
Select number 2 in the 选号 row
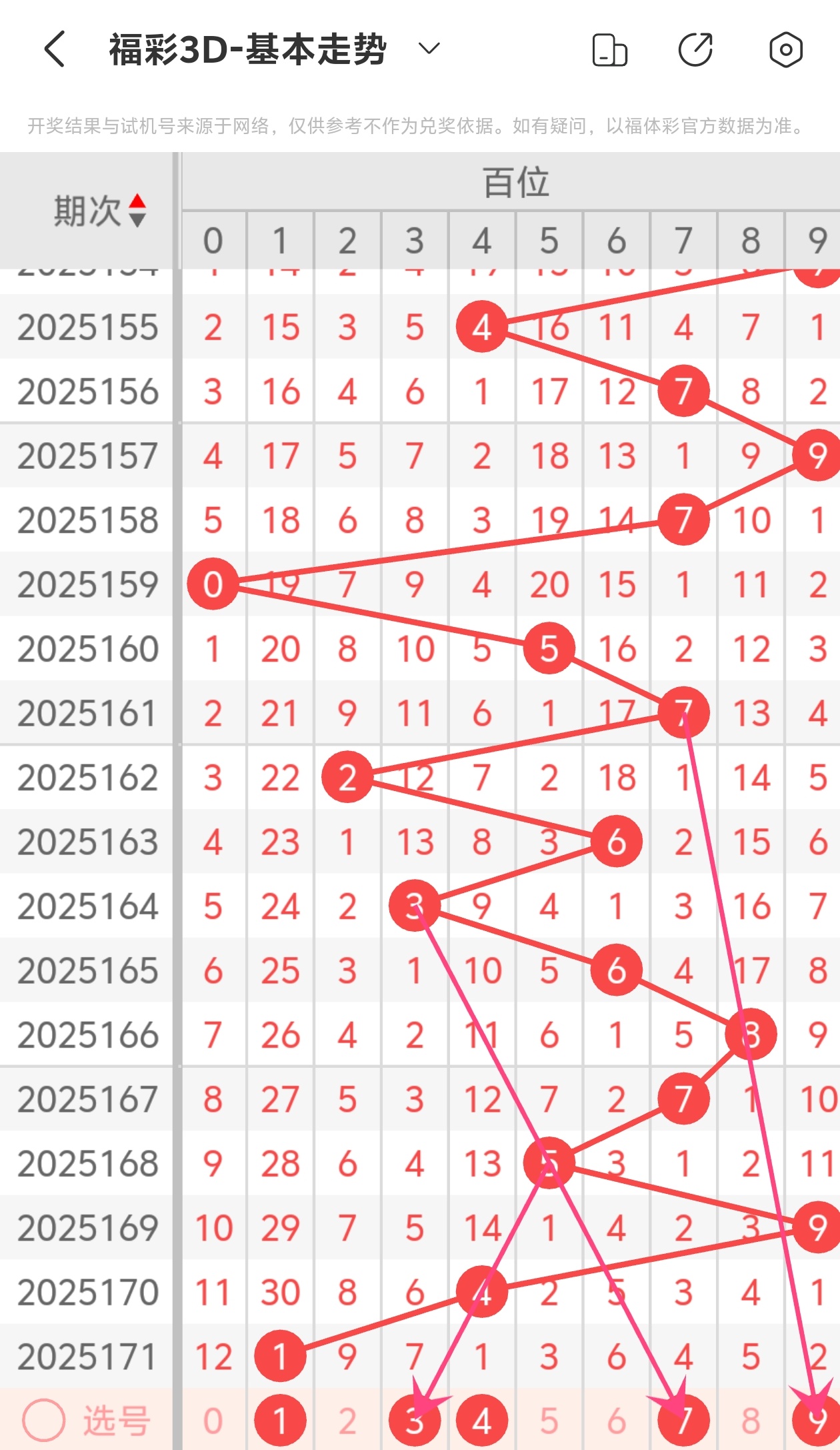point(347,1421)
